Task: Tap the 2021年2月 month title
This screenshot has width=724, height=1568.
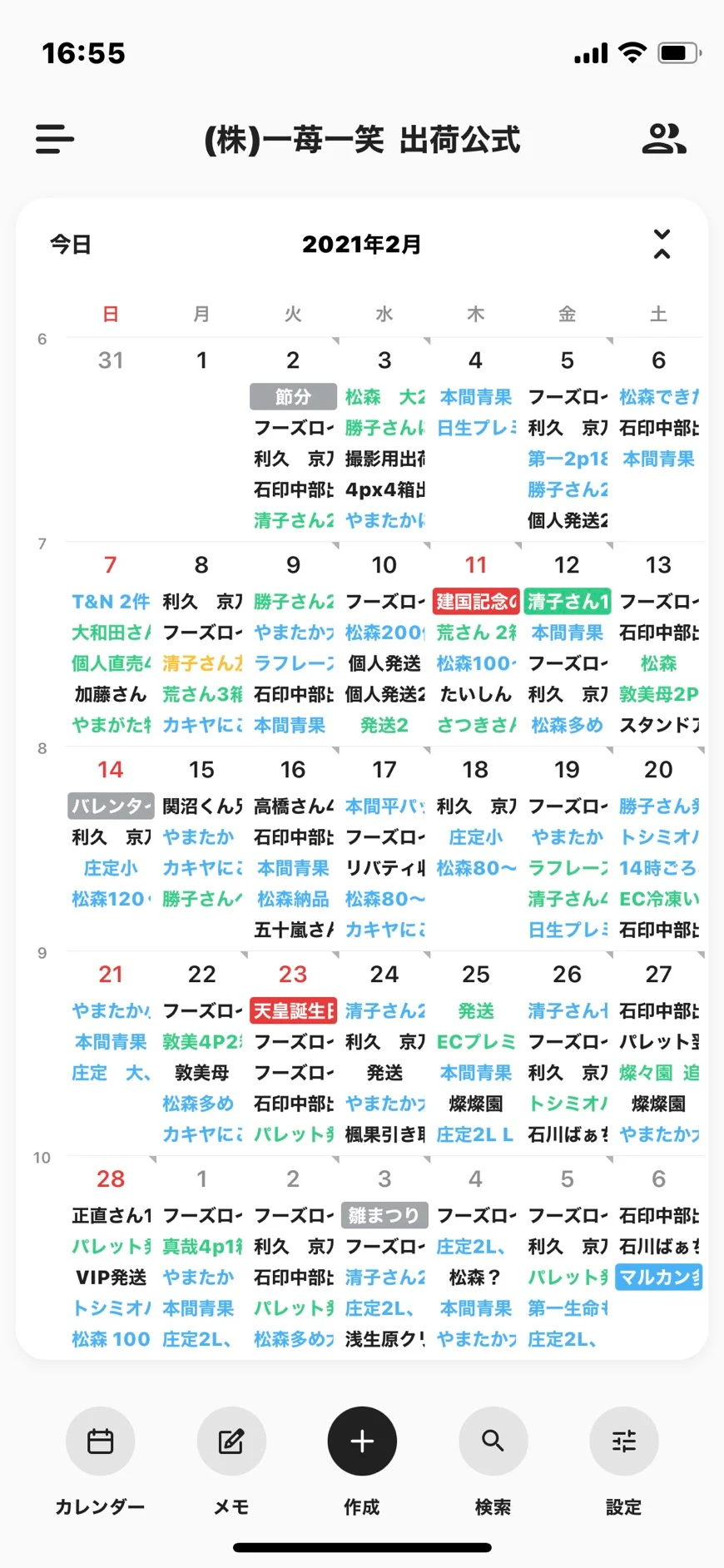Action: point(361,245)
